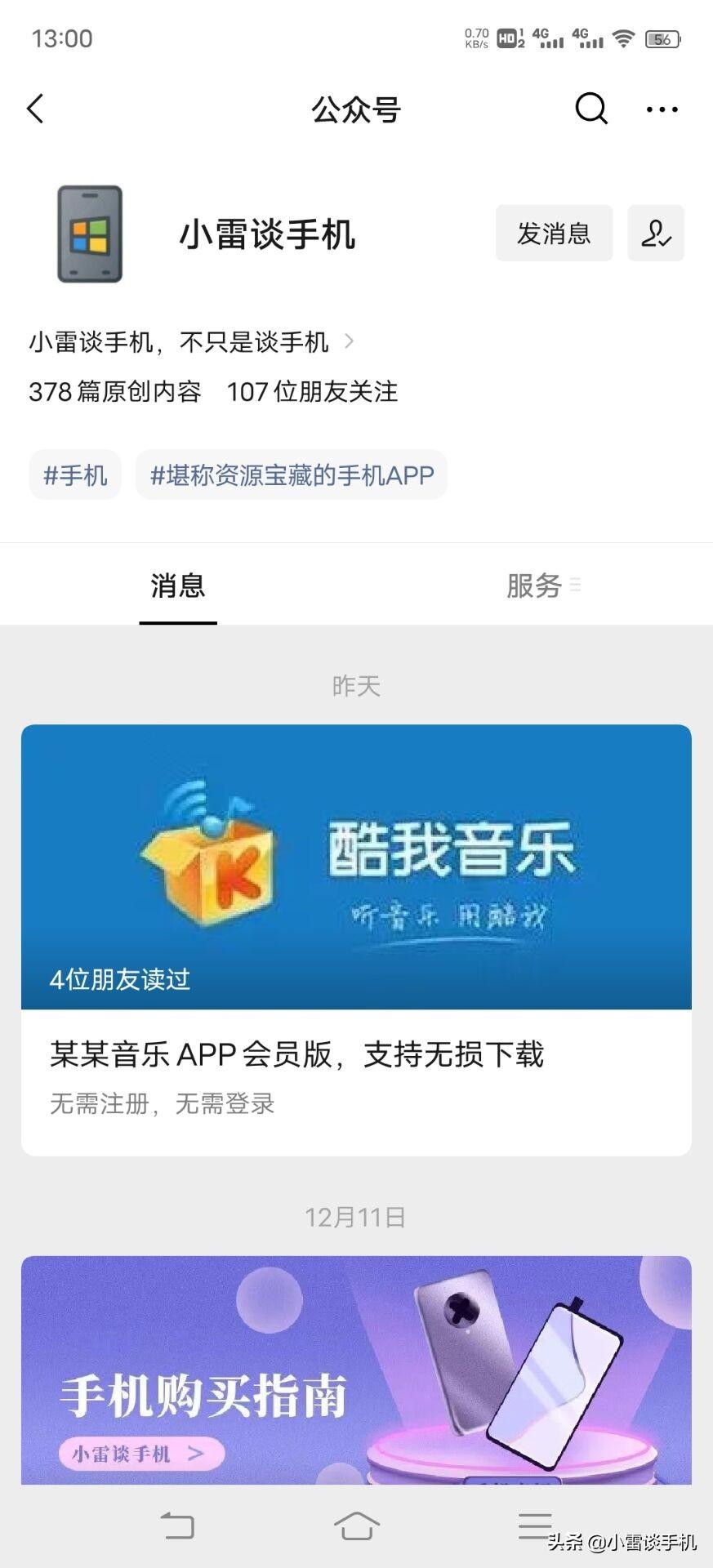Open search in this official account
Screen dimensions: 713x1568
pyautogui.click(x=590, y=109)
